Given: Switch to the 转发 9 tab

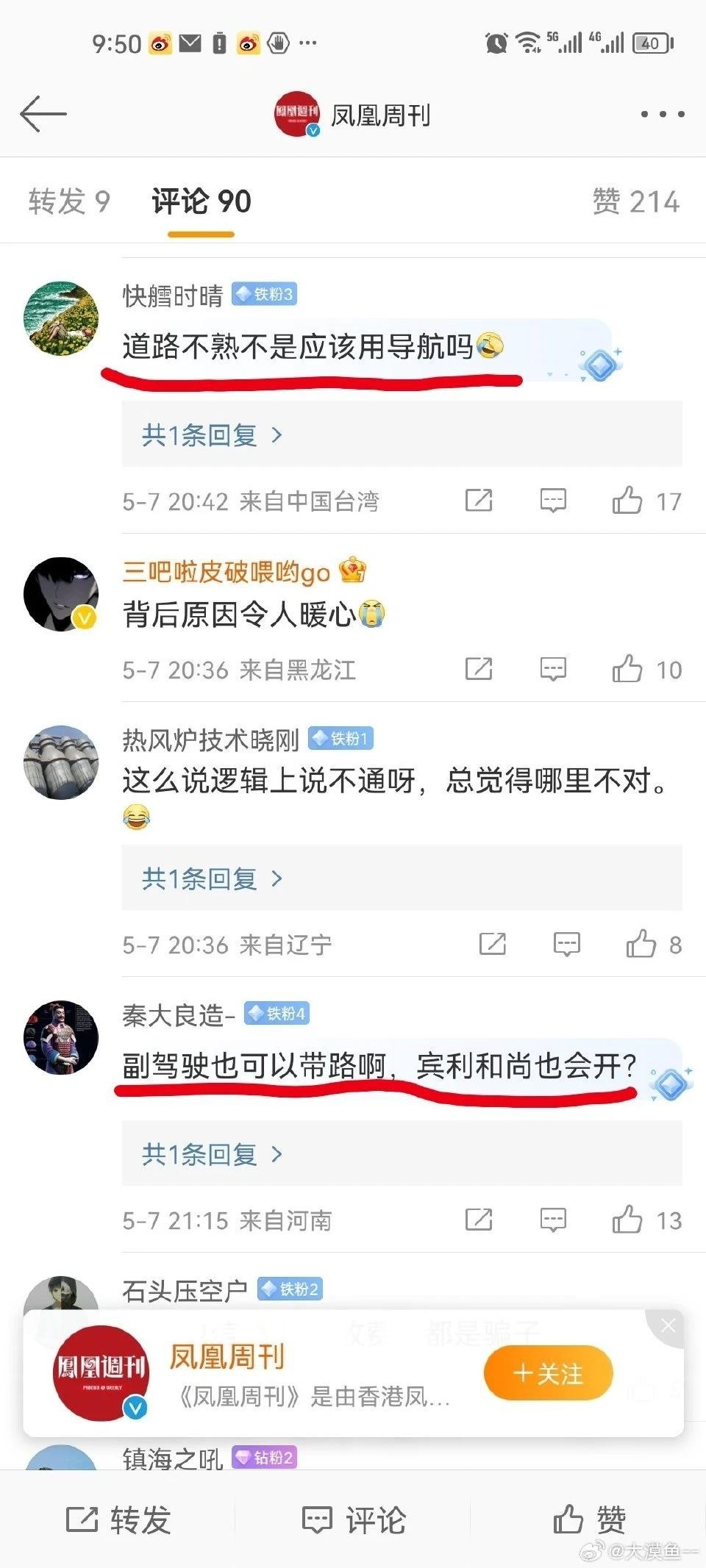Looking at the screenshot, I should (69, 201).
